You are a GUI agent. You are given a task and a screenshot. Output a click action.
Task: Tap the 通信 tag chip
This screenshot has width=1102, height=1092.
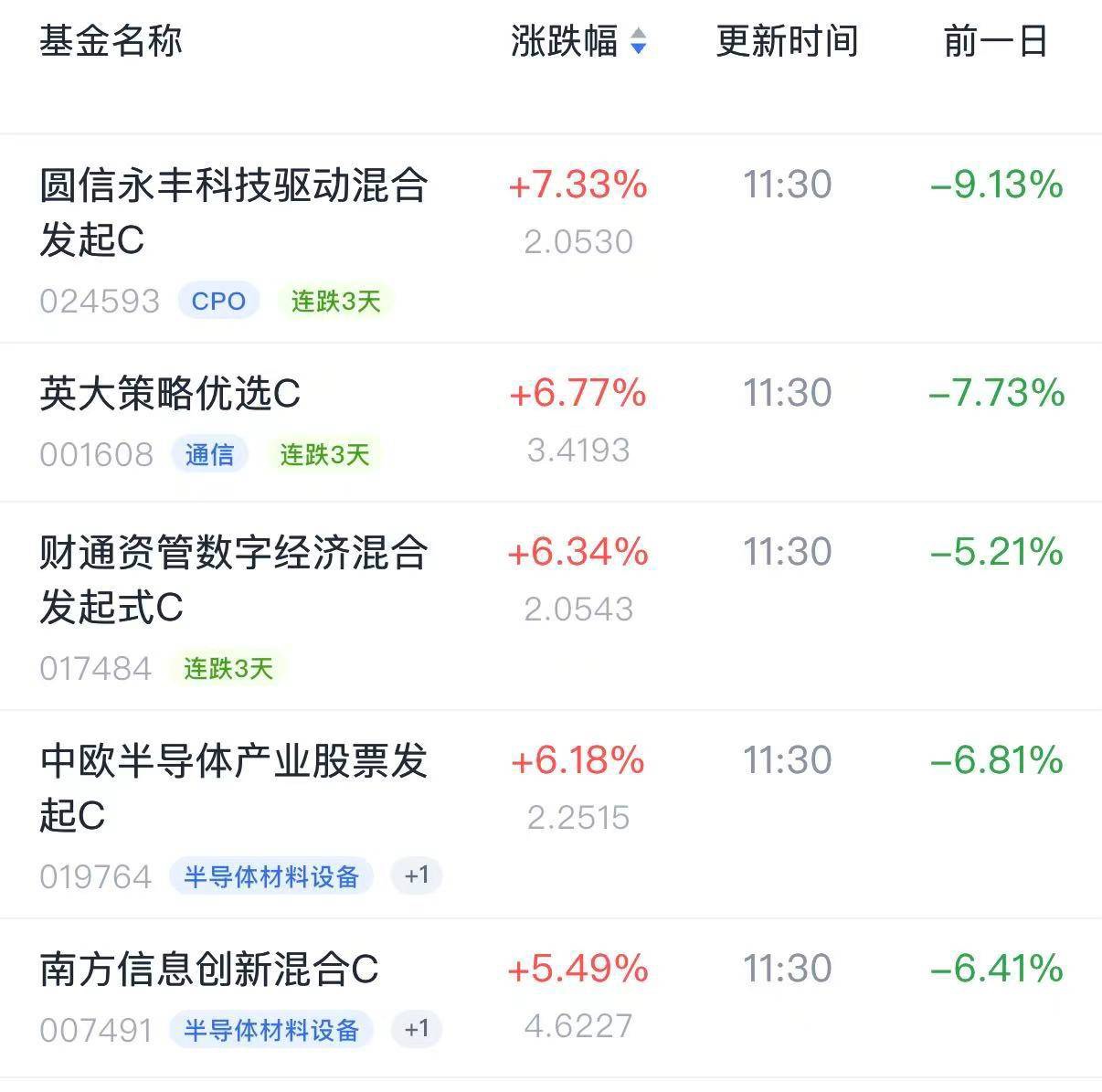pyautogui.click(x=210, y=454)
